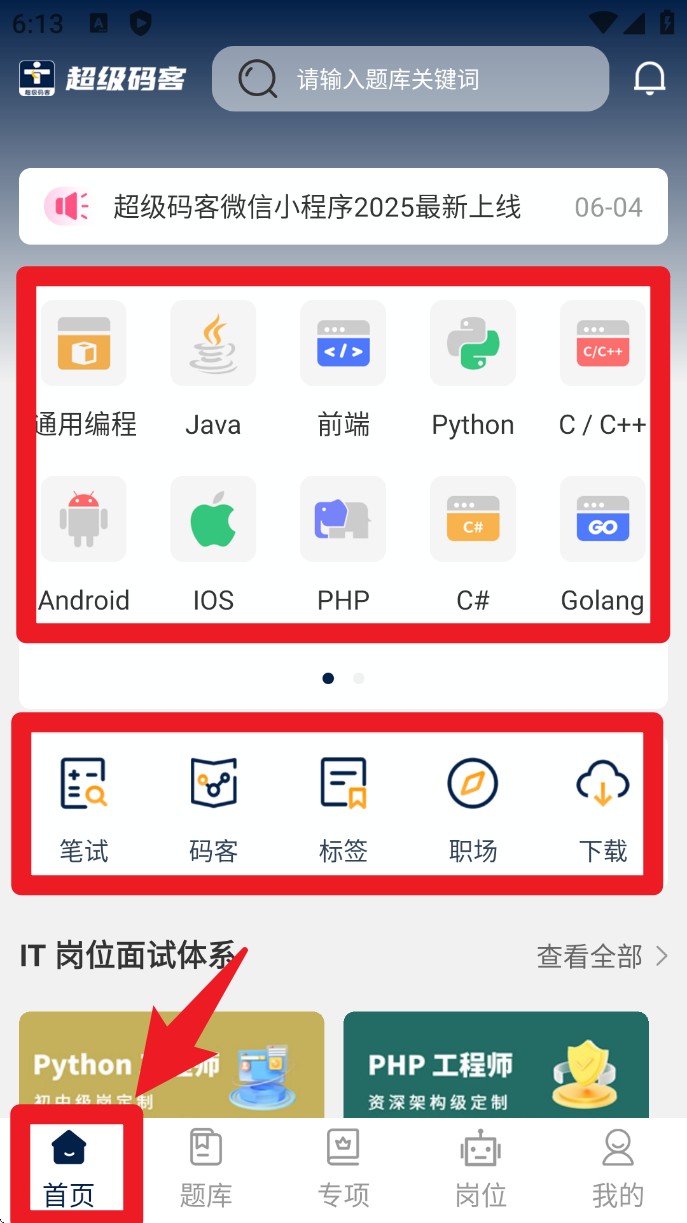Choose the PHP category

[343, 543]
